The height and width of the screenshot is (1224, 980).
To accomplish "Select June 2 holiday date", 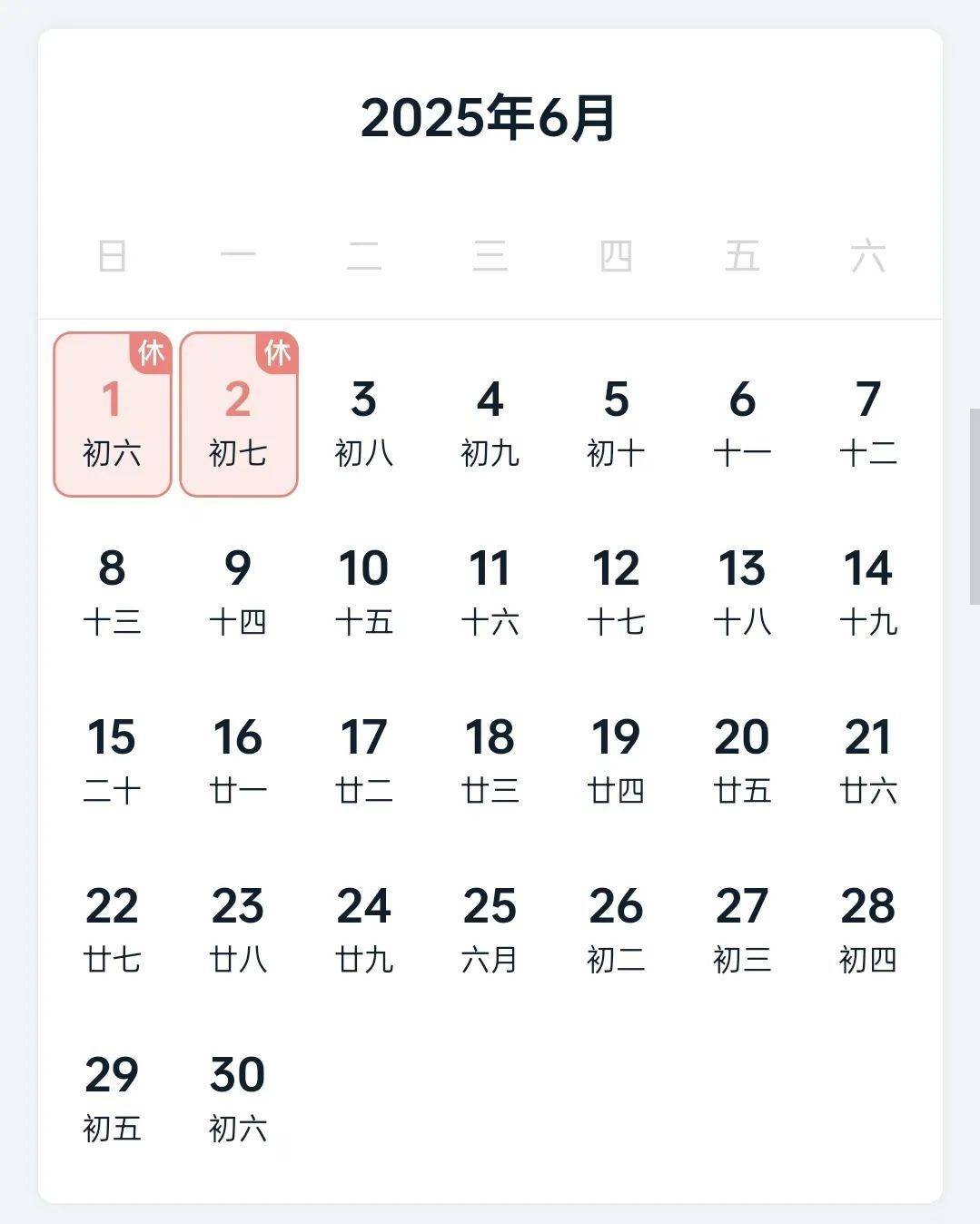I will tap(238, 415).
